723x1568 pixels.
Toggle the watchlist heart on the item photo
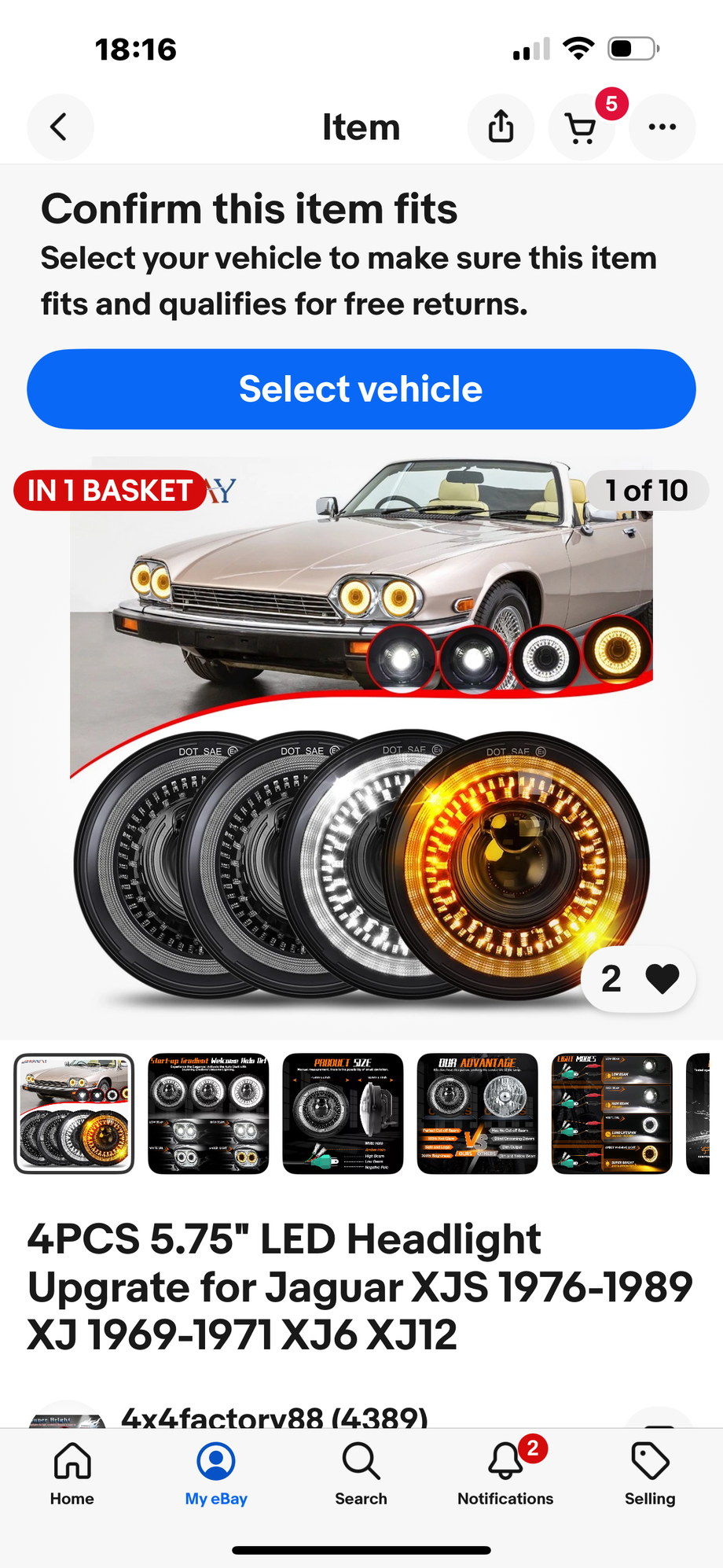662,978
